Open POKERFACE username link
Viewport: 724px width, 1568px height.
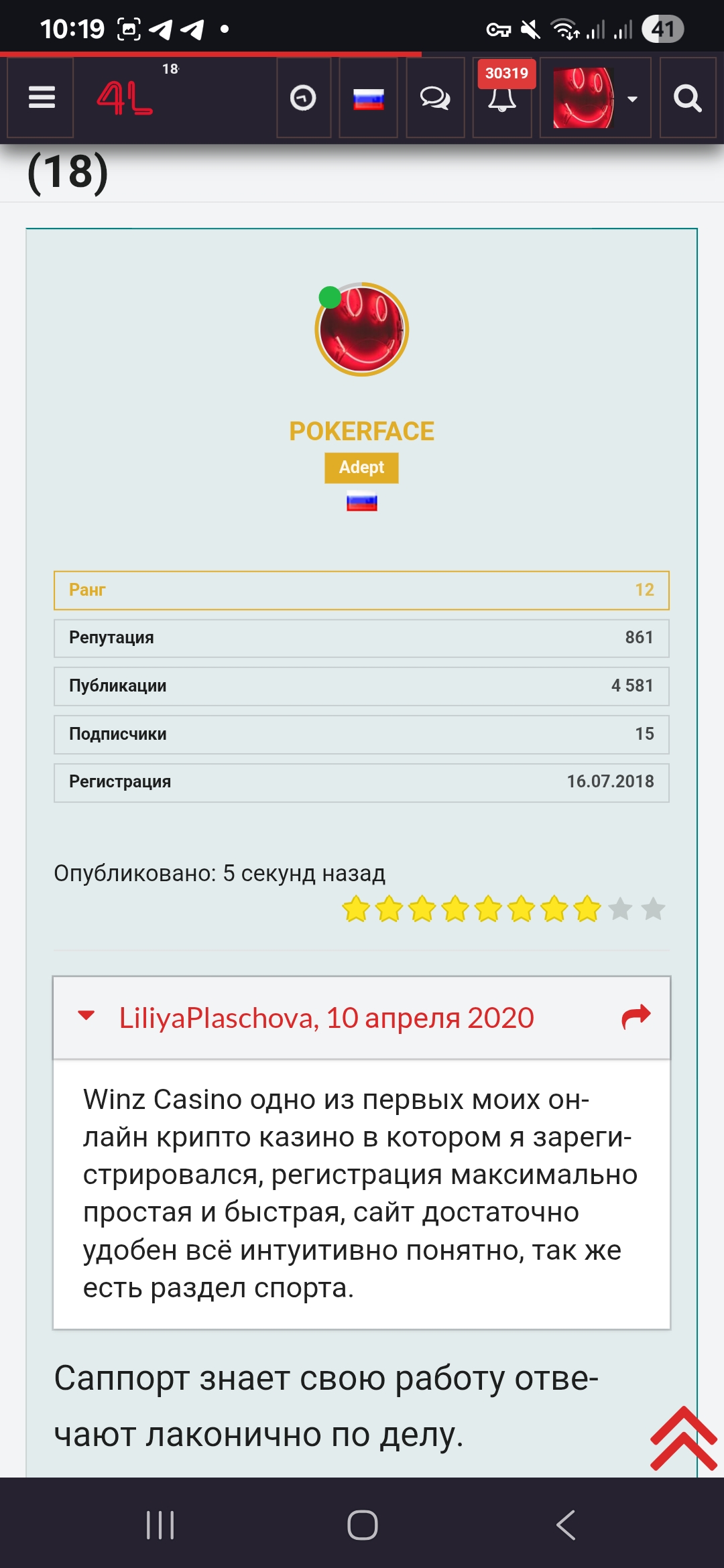pos(361,431)
